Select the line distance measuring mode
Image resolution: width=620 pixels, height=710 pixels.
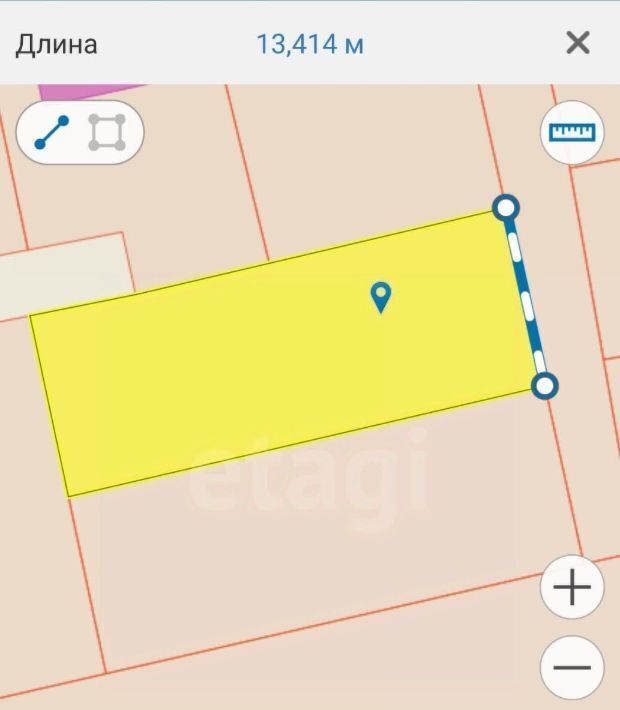pos(52,132)
